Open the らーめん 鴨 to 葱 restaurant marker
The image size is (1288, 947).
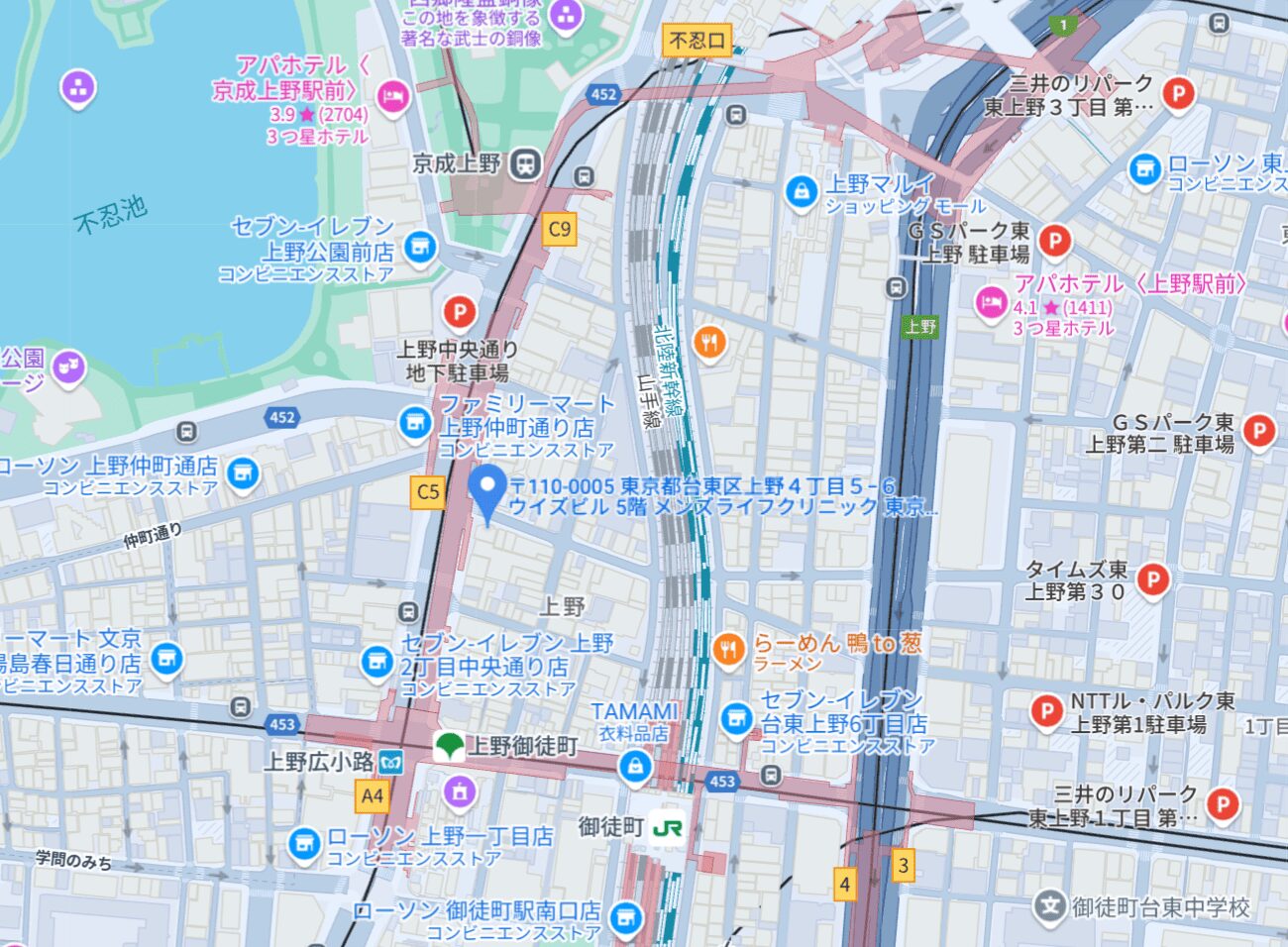click(729, 649)
